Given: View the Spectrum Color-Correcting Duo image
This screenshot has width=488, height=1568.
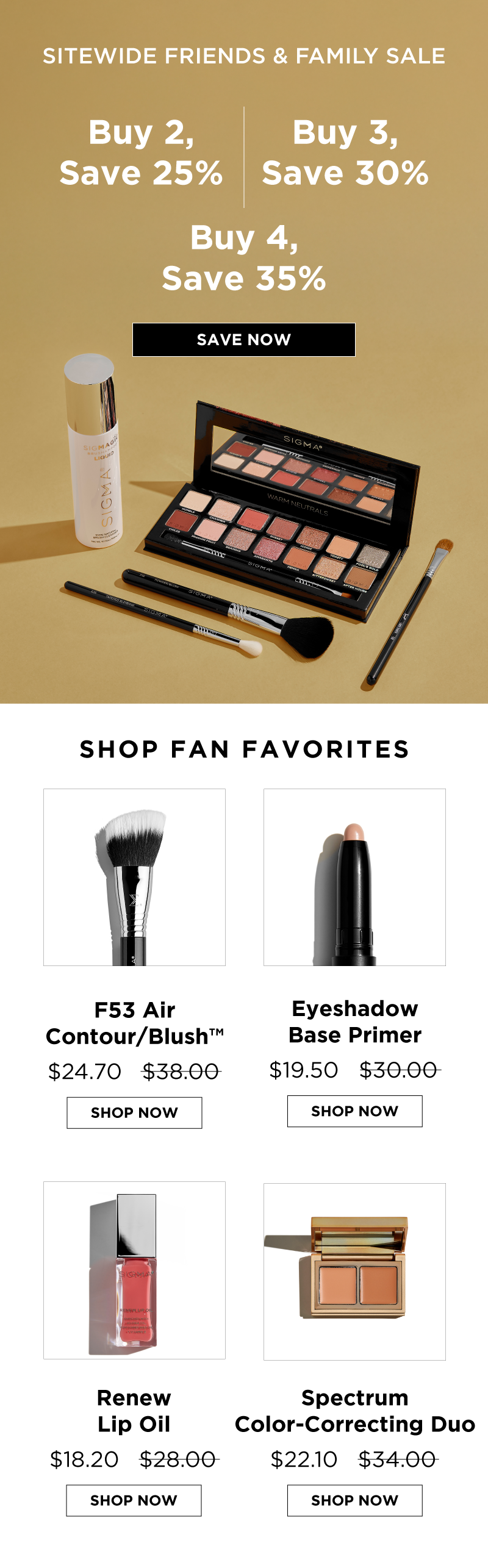Looking at the screenshot, I should (x=354, y=1272).
